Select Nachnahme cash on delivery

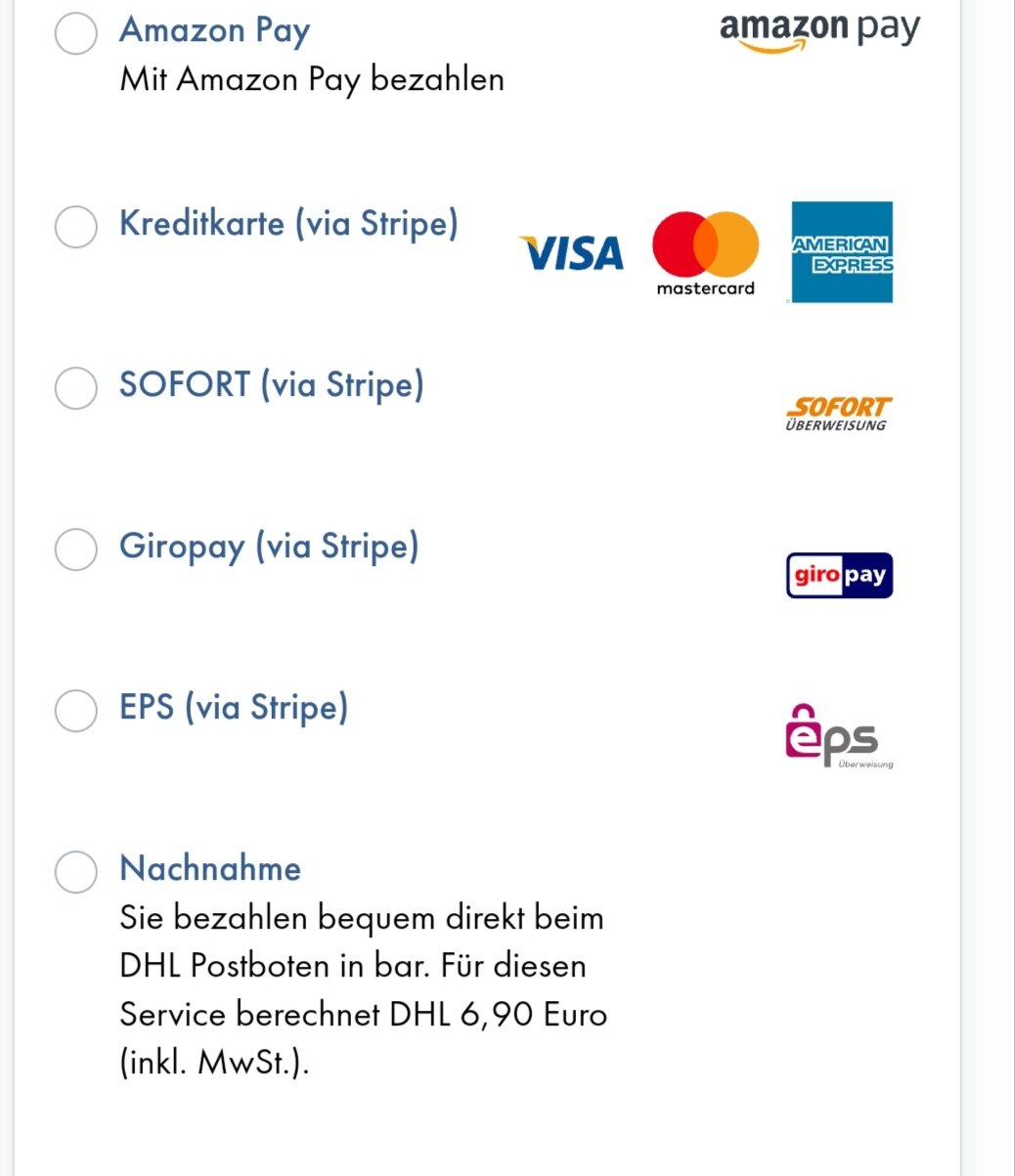[x=76, y=871]
